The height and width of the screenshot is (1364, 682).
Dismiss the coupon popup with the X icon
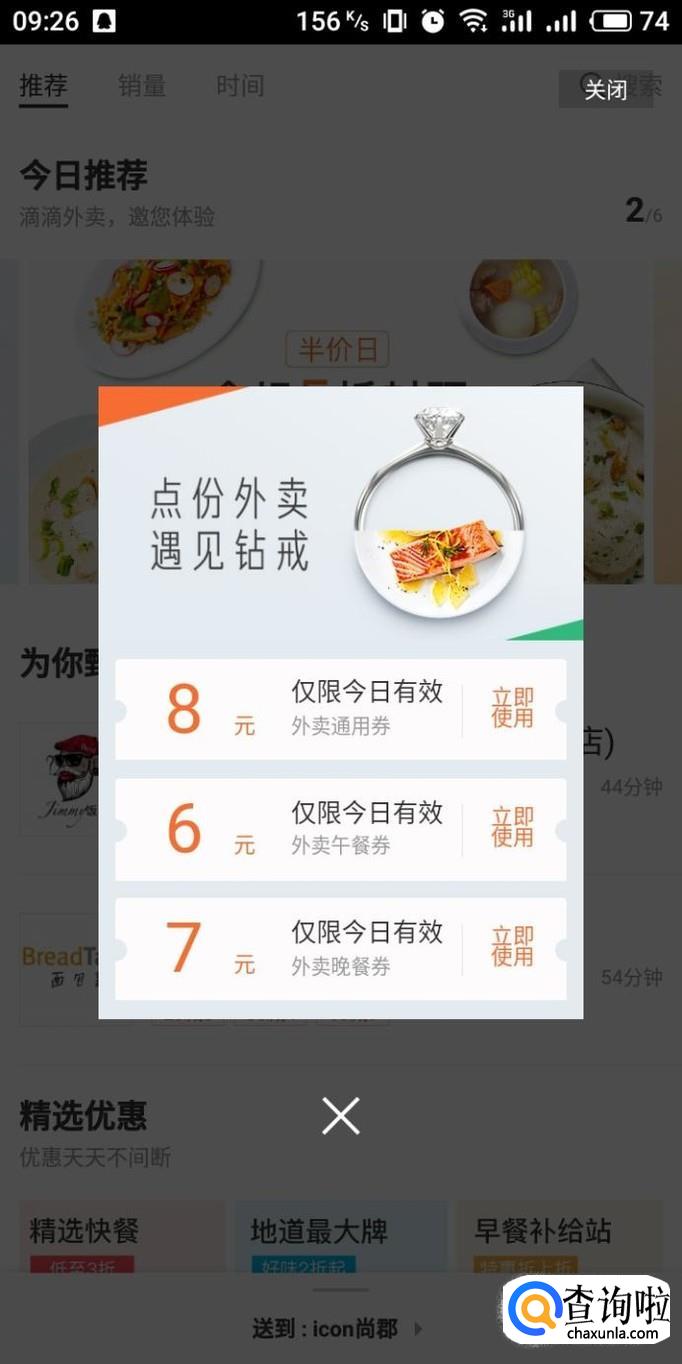coord(340,1115)
